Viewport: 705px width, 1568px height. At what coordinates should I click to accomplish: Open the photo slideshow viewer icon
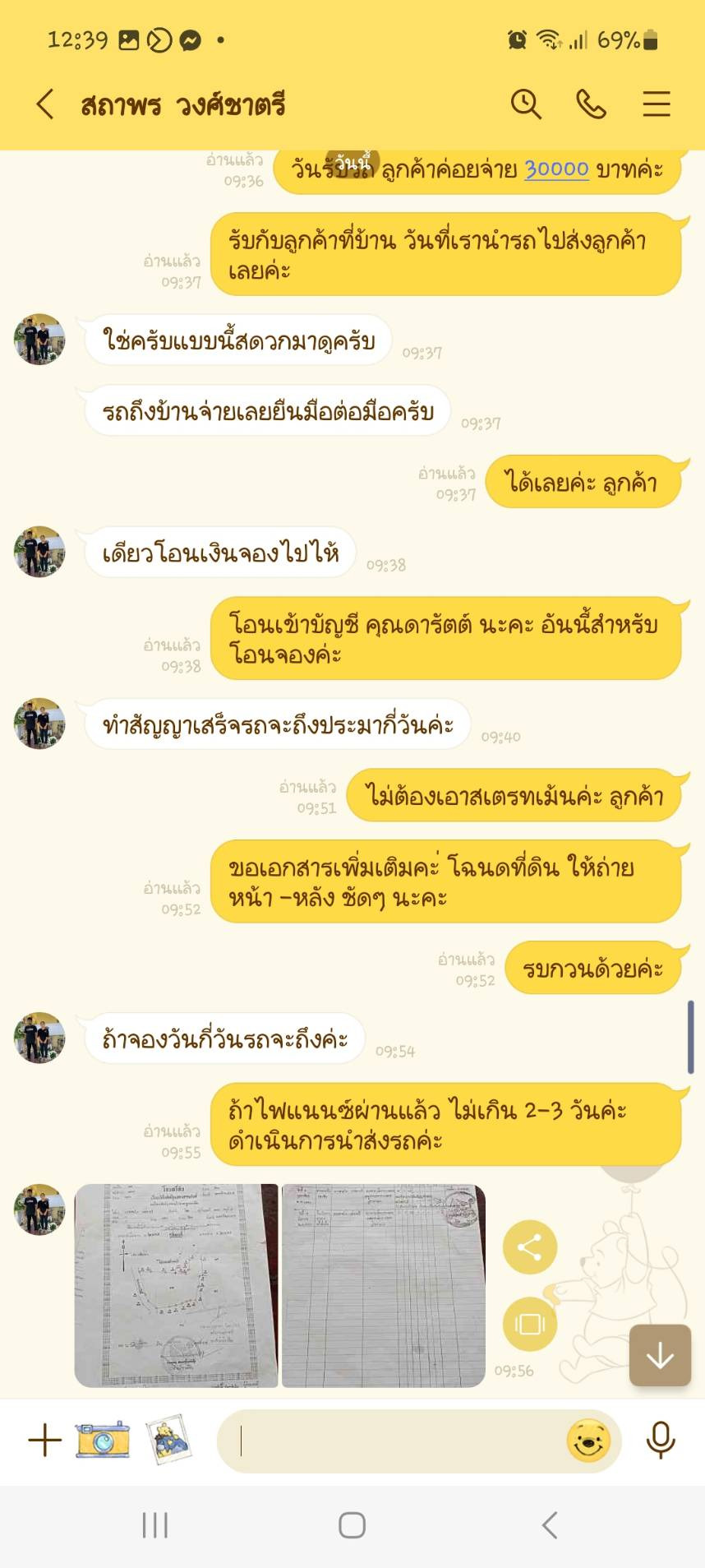[x=530, y=1324]
